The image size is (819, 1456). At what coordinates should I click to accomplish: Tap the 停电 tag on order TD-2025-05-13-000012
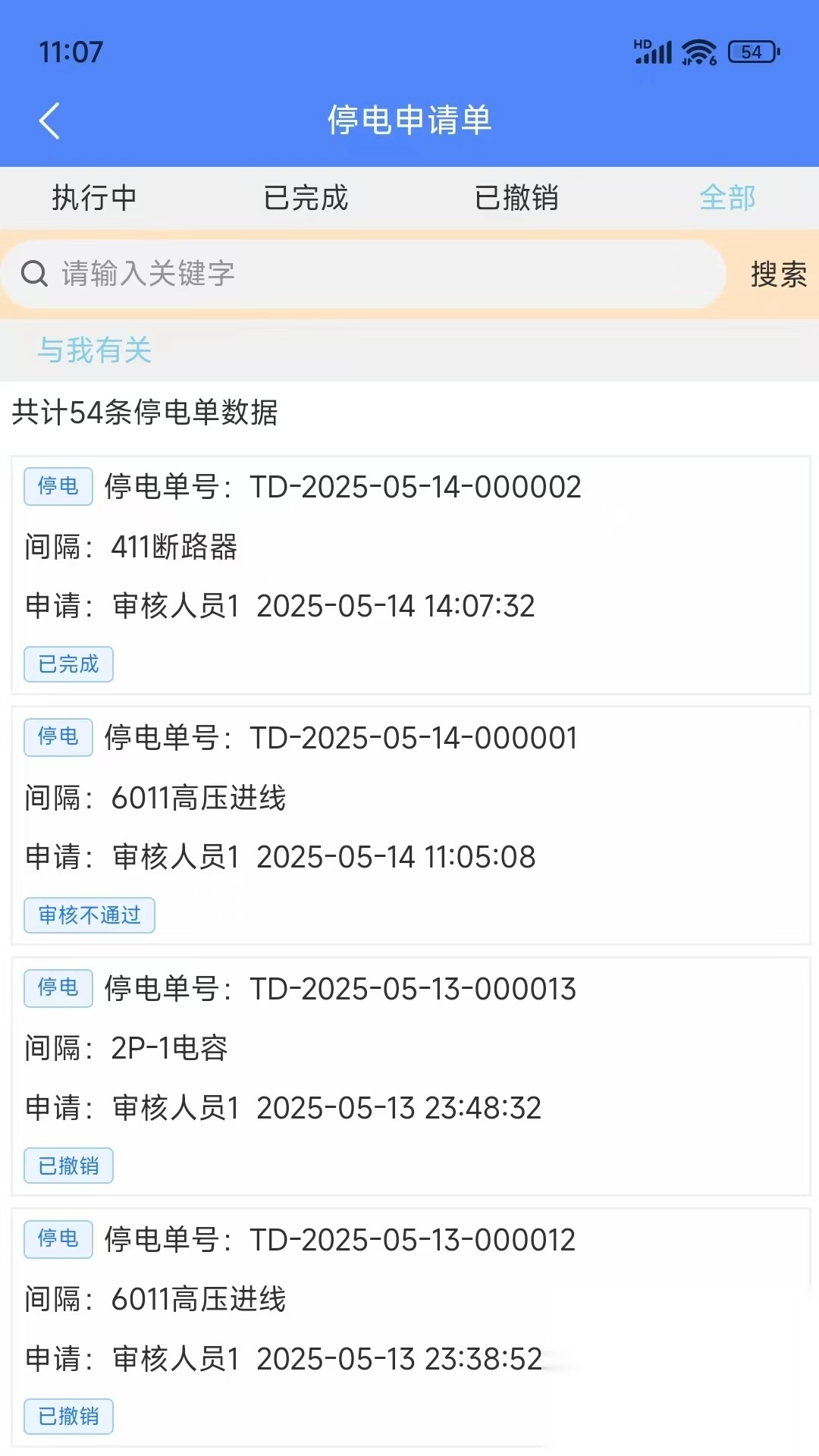point(58,1240)
